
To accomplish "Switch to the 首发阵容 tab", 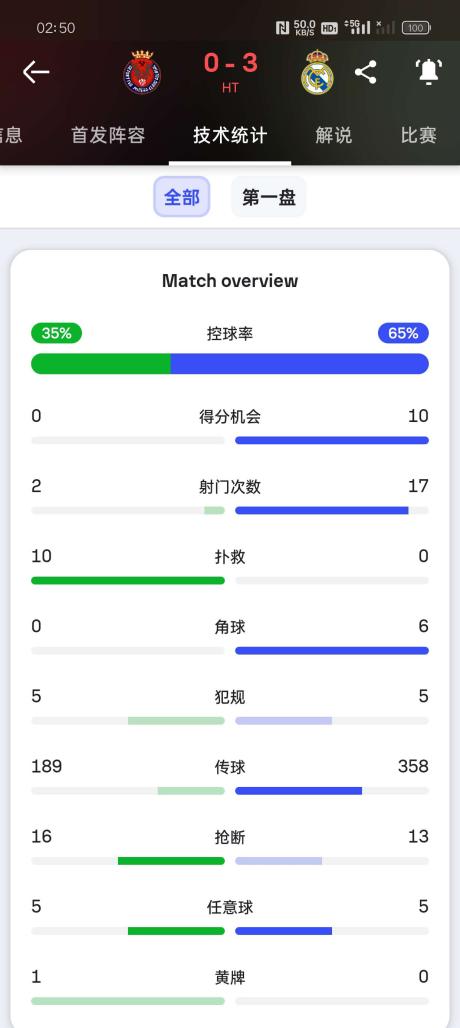I will coord(108,135).
